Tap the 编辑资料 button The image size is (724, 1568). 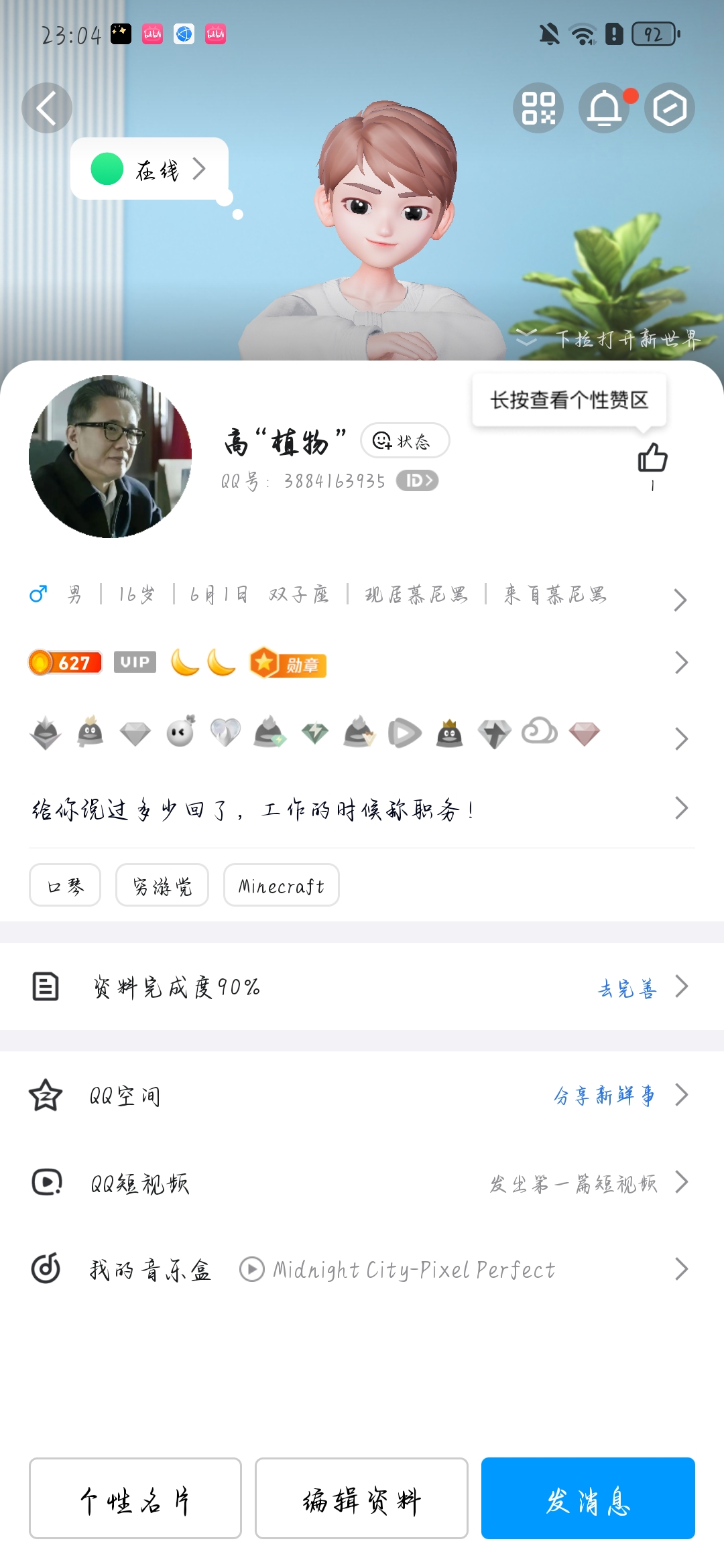coord(361,1499)
